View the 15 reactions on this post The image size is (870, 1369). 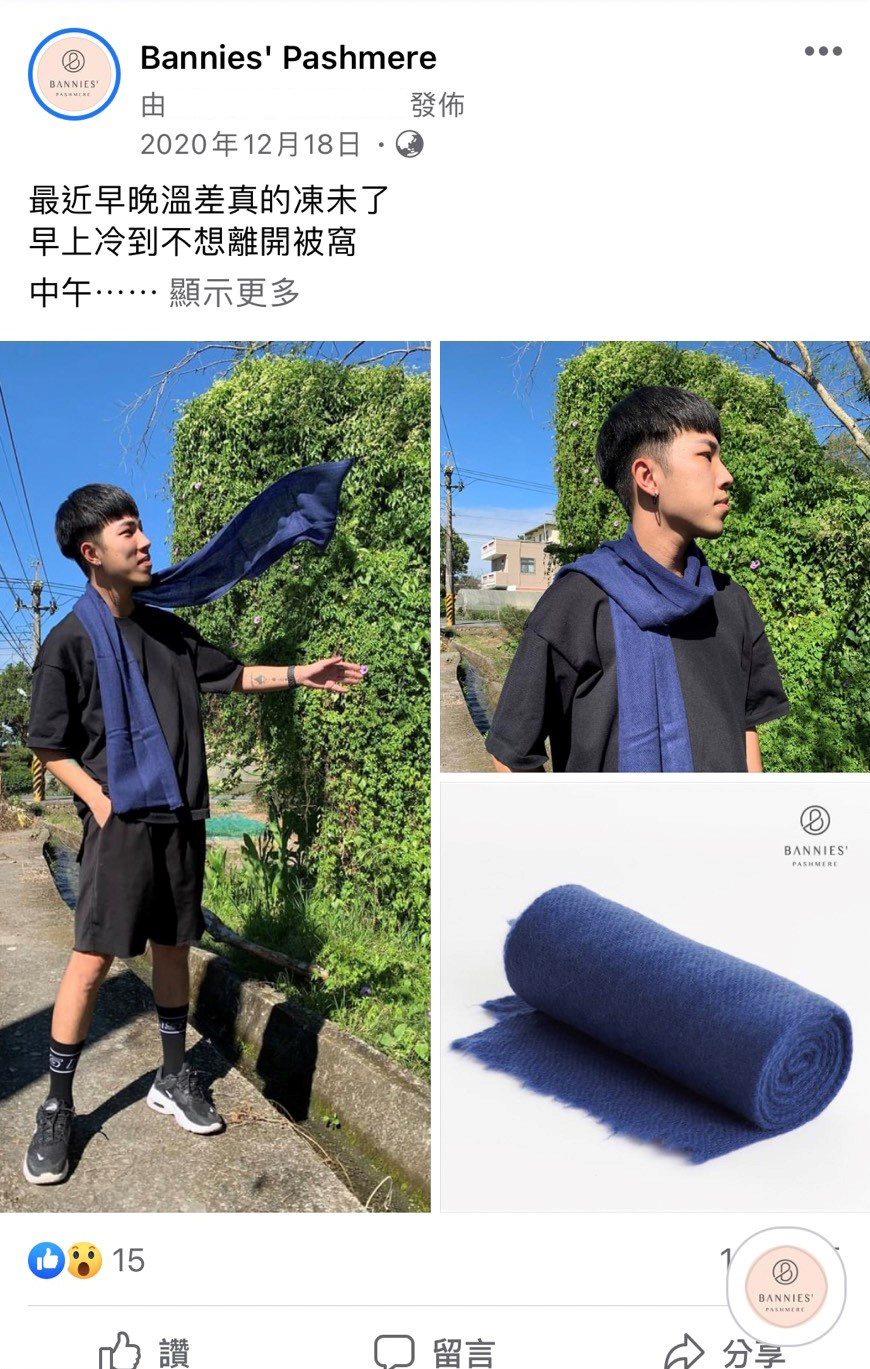pyautogui.click(x=86, y=1260)
